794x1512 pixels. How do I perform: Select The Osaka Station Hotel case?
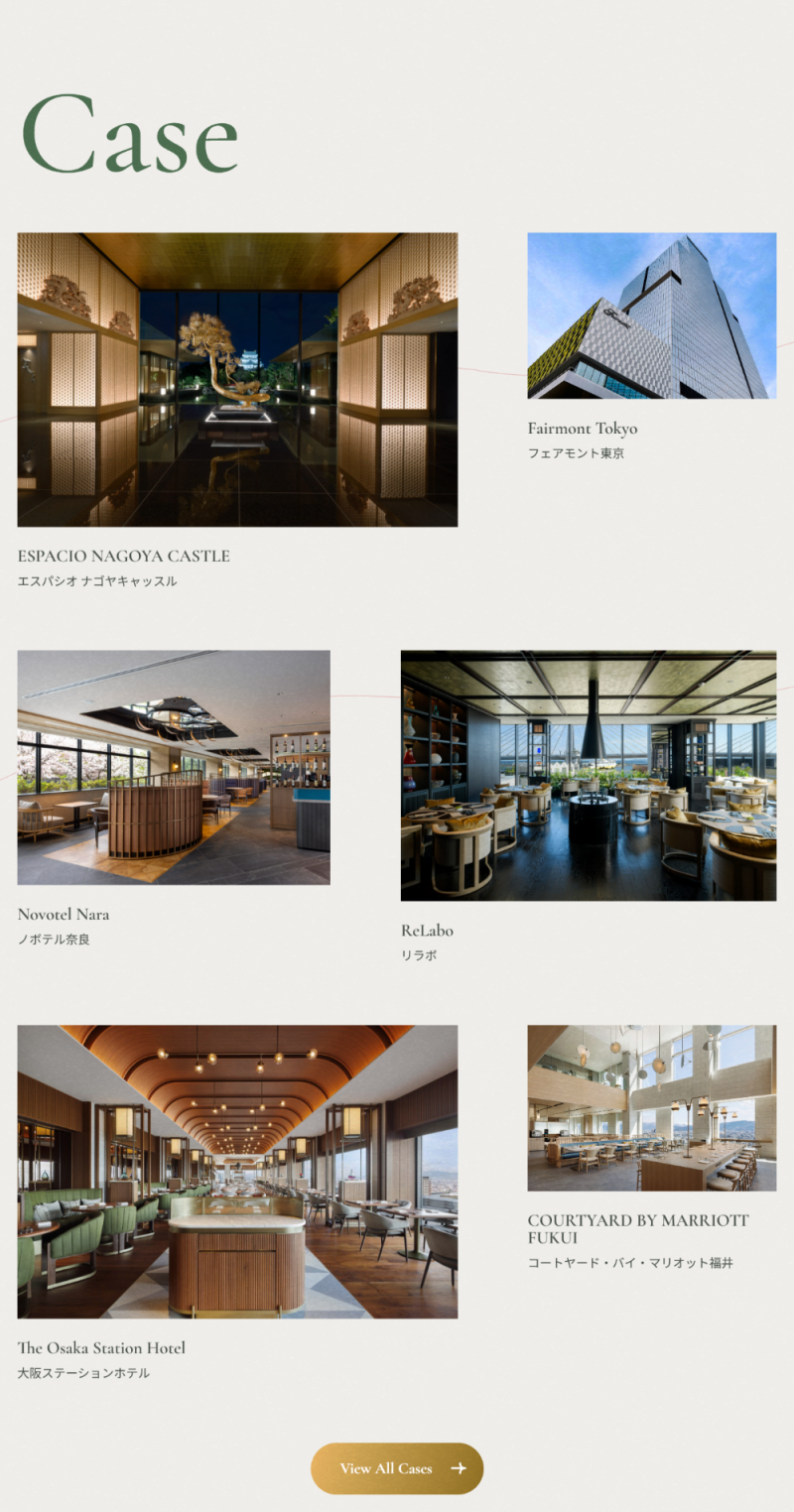tap(237, 1171)
